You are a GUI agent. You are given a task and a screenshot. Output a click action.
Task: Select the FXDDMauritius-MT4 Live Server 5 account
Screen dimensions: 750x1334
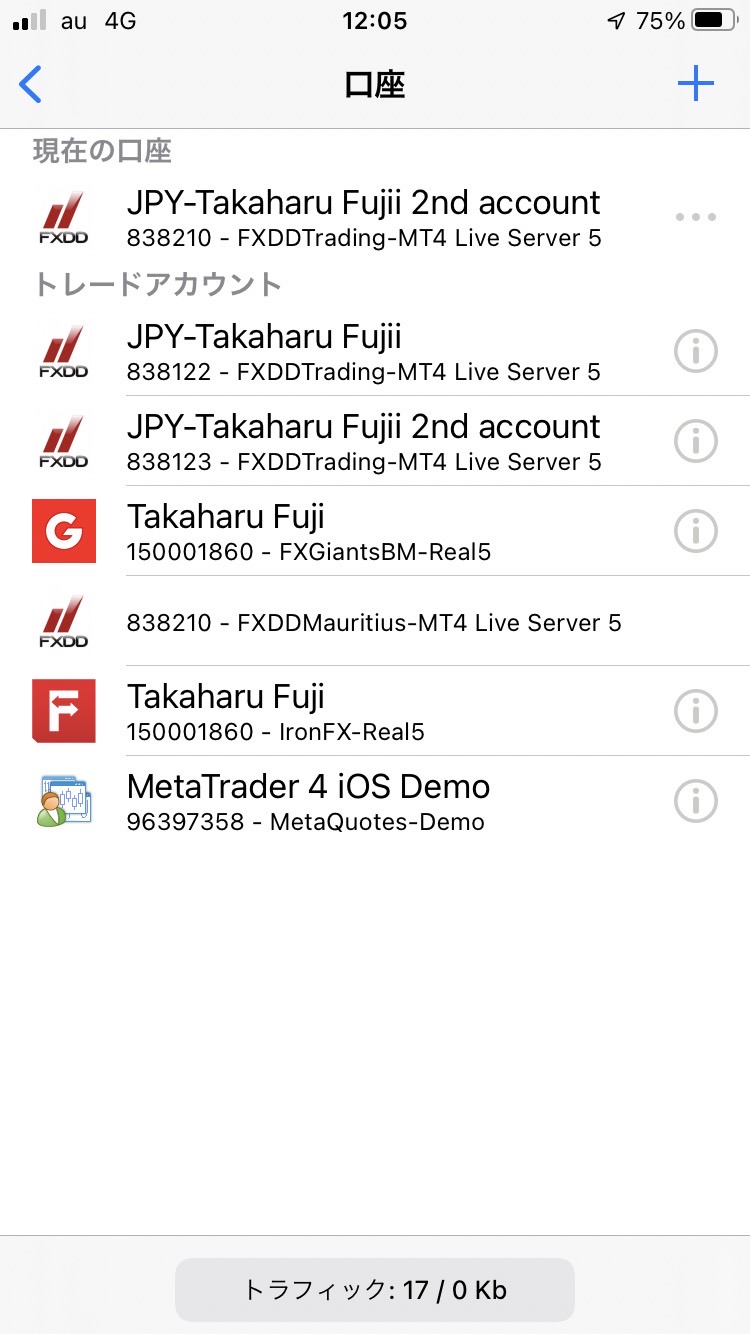coord(375,621)
